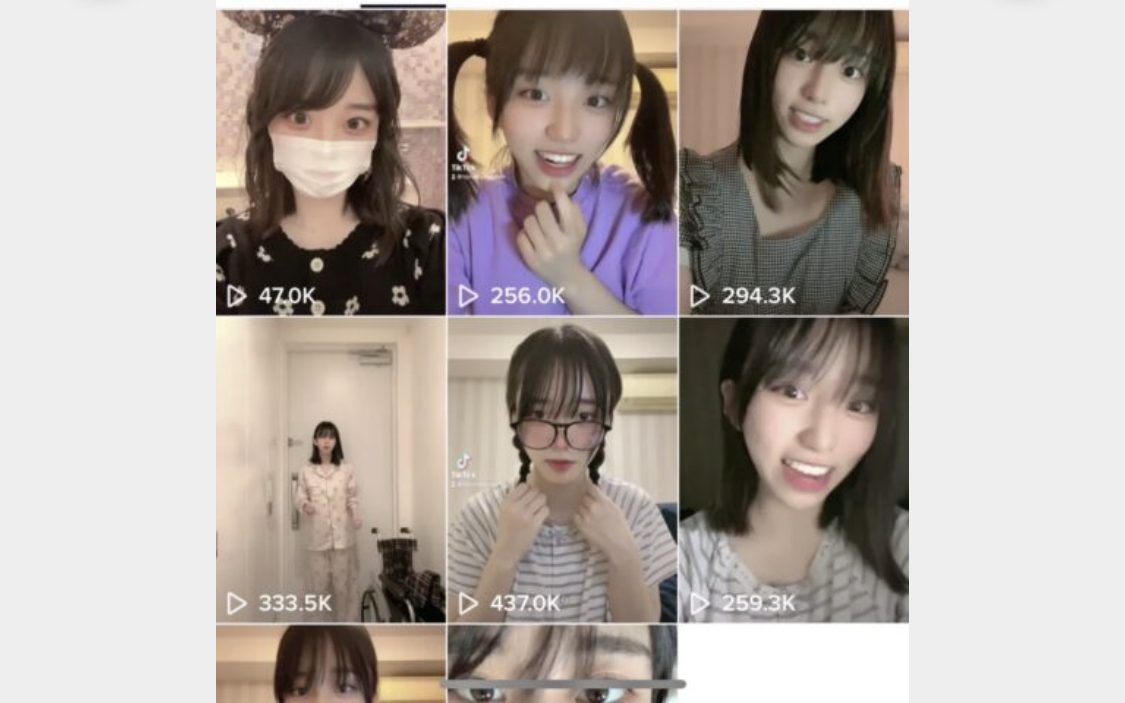Watch the video with 333.5K views
This screenshot has height=703, width=1125.
330,470
